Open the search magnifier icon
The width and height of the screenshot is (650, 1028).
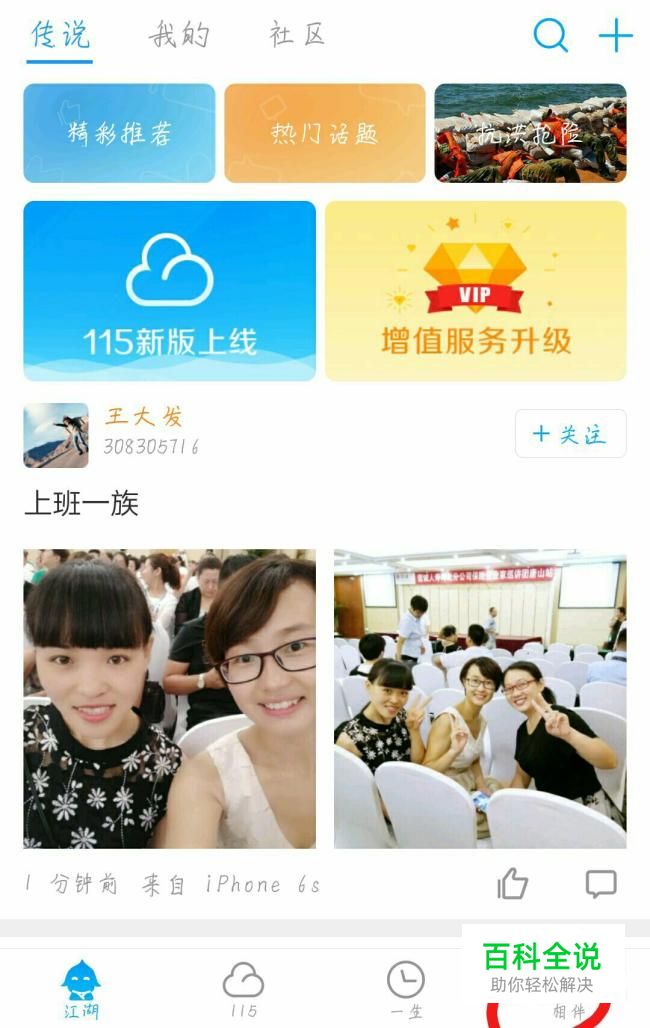550,36
